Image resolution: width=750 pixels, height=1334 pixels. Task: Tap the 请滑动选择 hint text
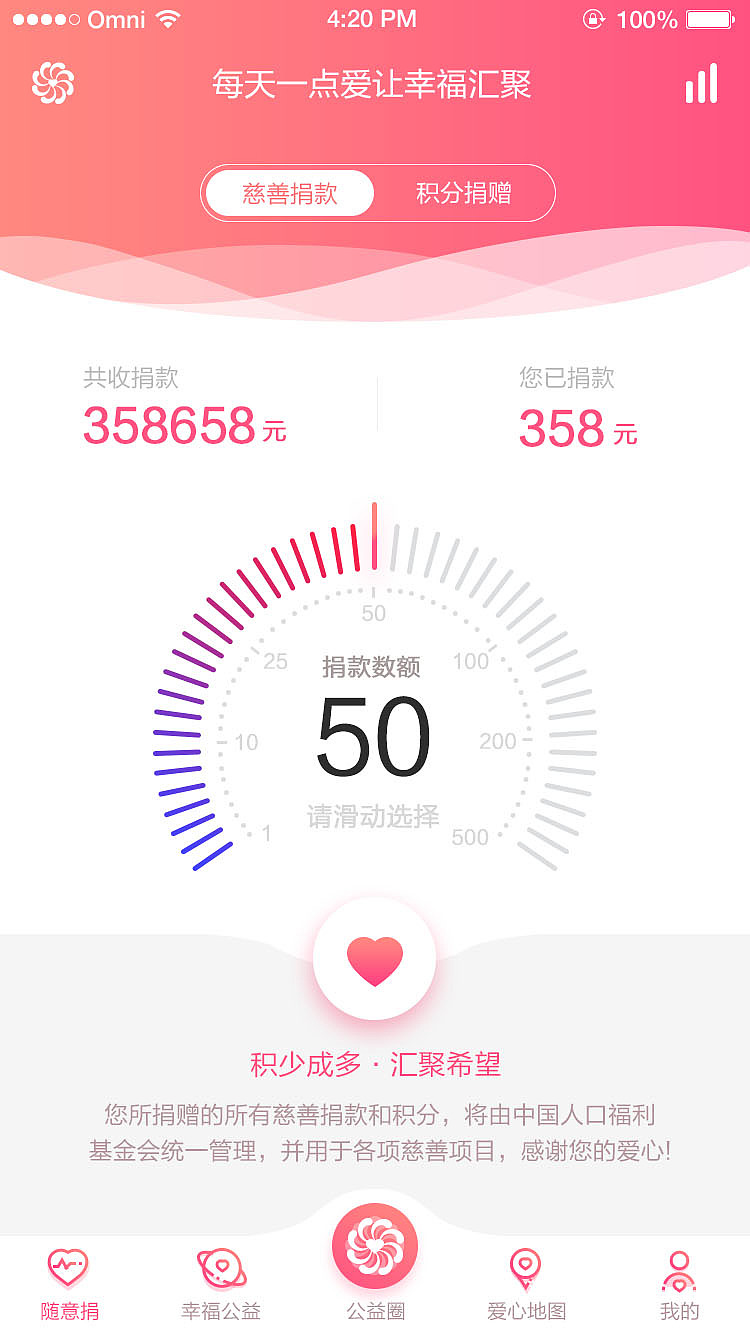click(374, 814)
